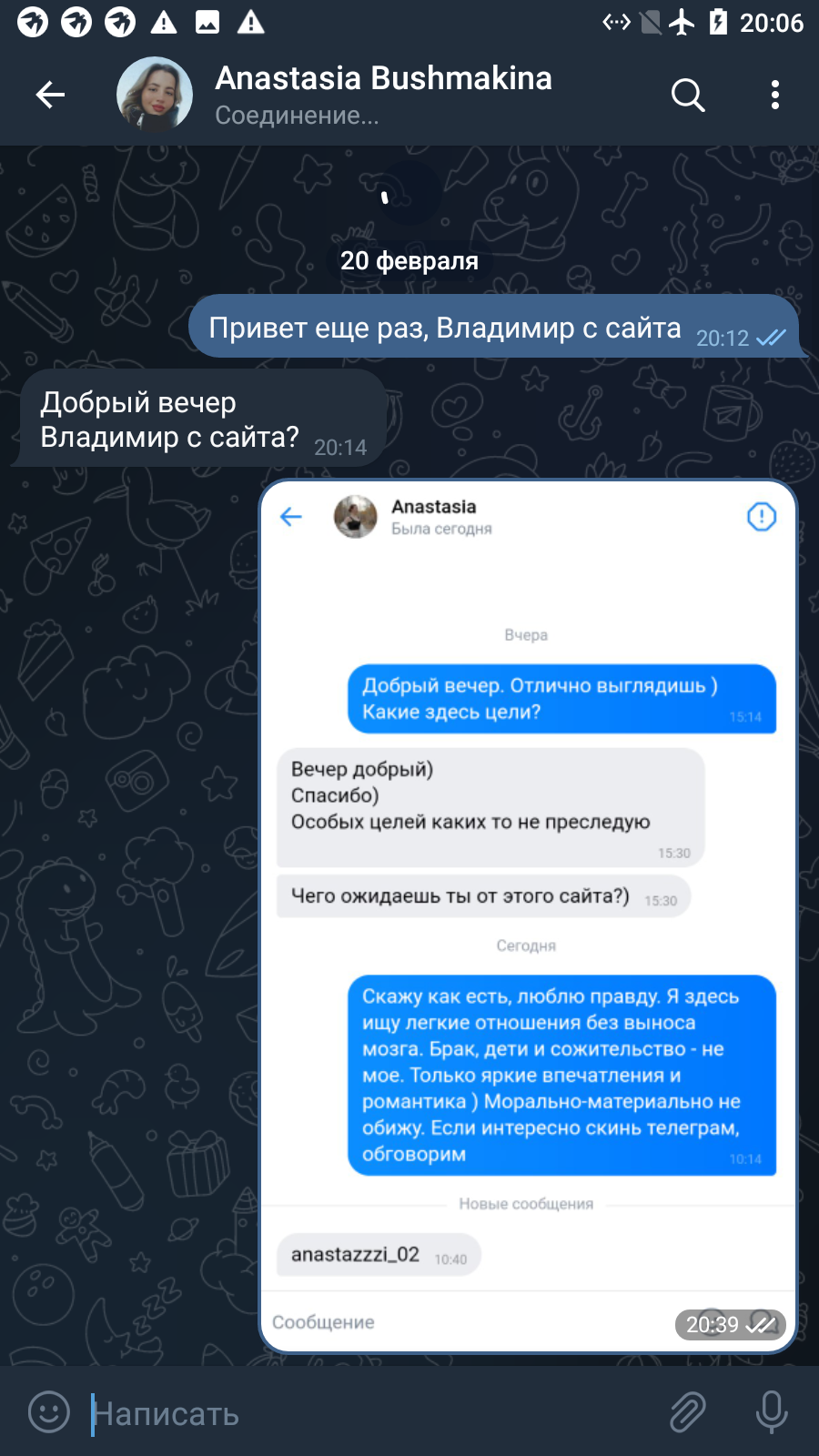The width and height of the screenshot is (819, 1456).
Task: Attach a file with the paperclip
Action: pos(688,1412)
